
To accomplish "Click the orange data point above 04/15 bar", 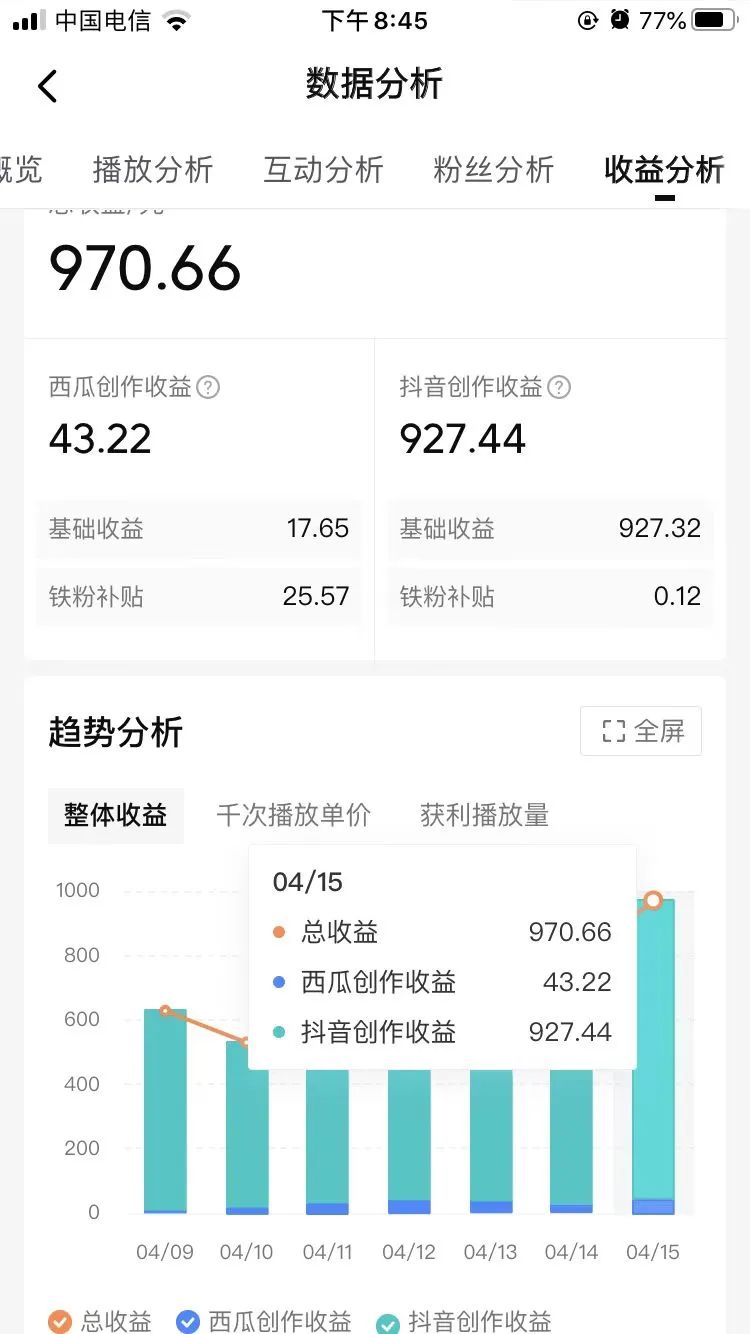I will point(655,901).
